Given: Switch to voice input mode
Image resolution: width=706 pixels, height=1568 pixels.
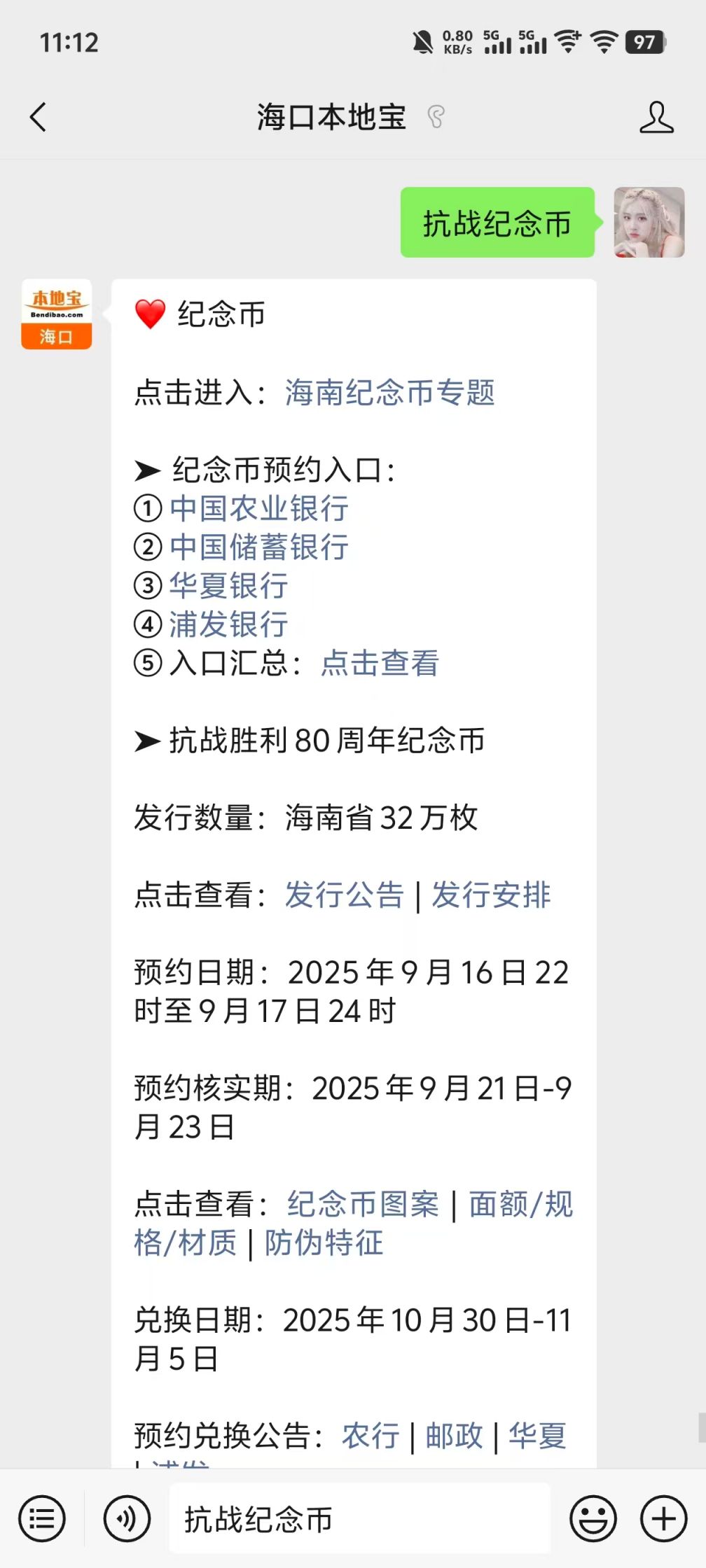Looking at the screenshot, I should (x=127, y=1519).
